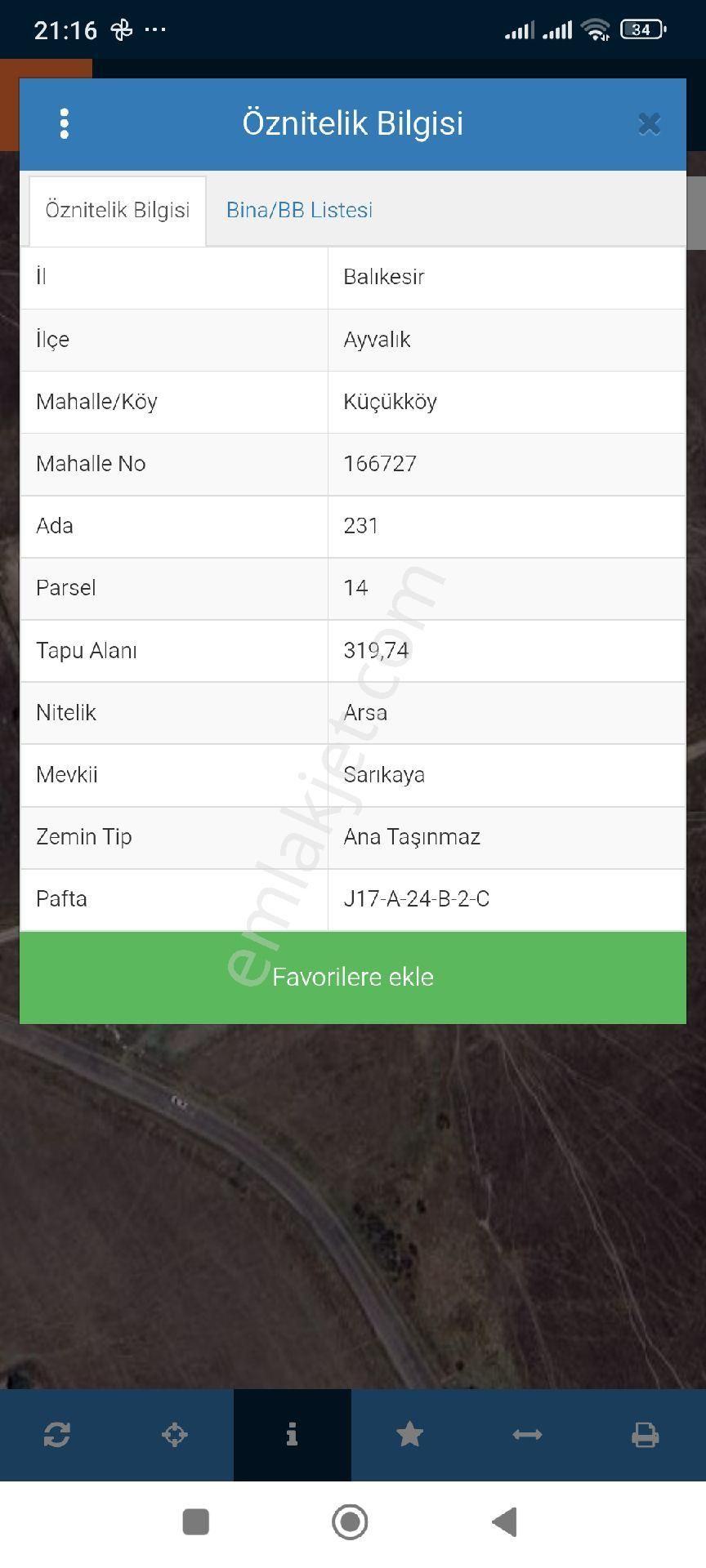Tap the measure distance arrows icon
706x1568 pixels.
coord(527,1435)
